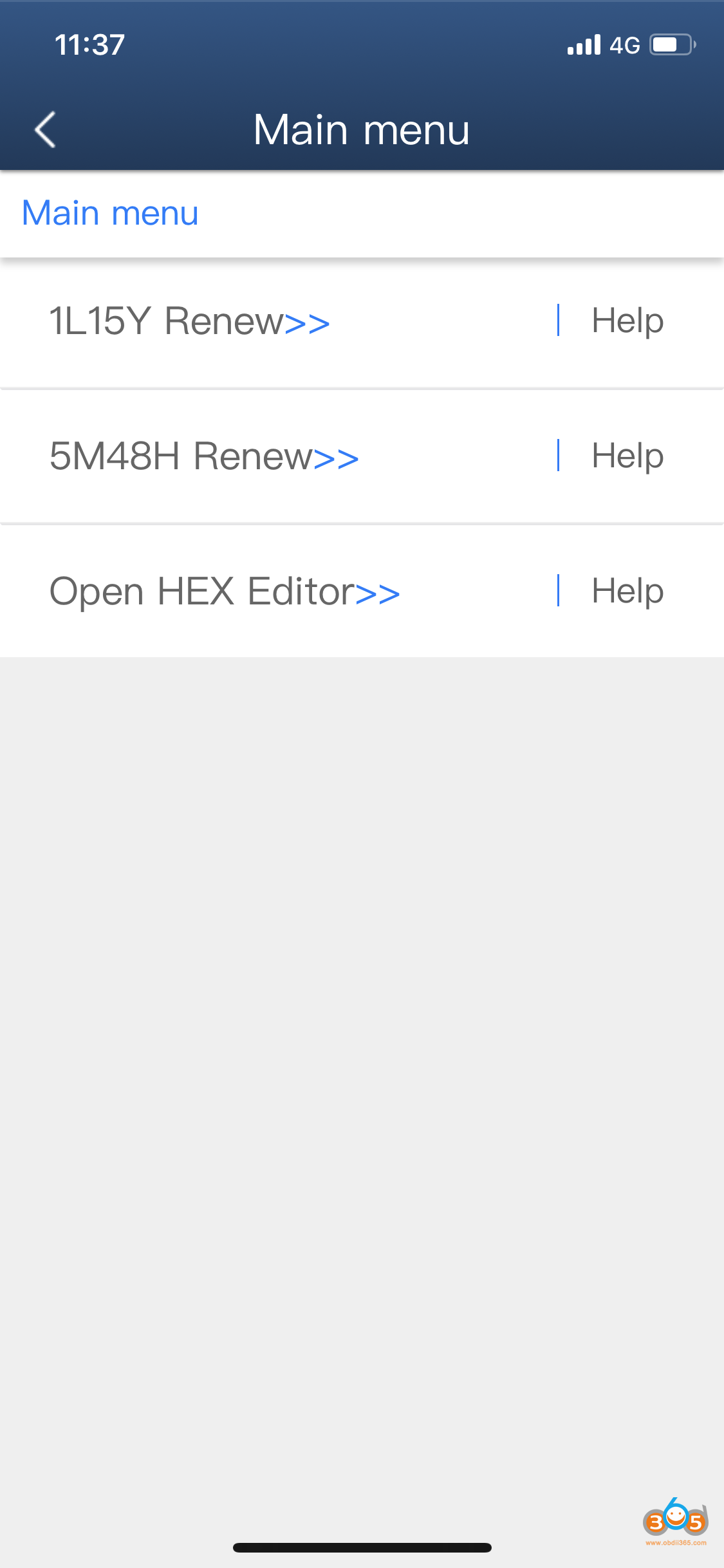The height and width of the screenshot is (1568, 724).
Task: Go back using the header arrow
Action: point(45,130)
